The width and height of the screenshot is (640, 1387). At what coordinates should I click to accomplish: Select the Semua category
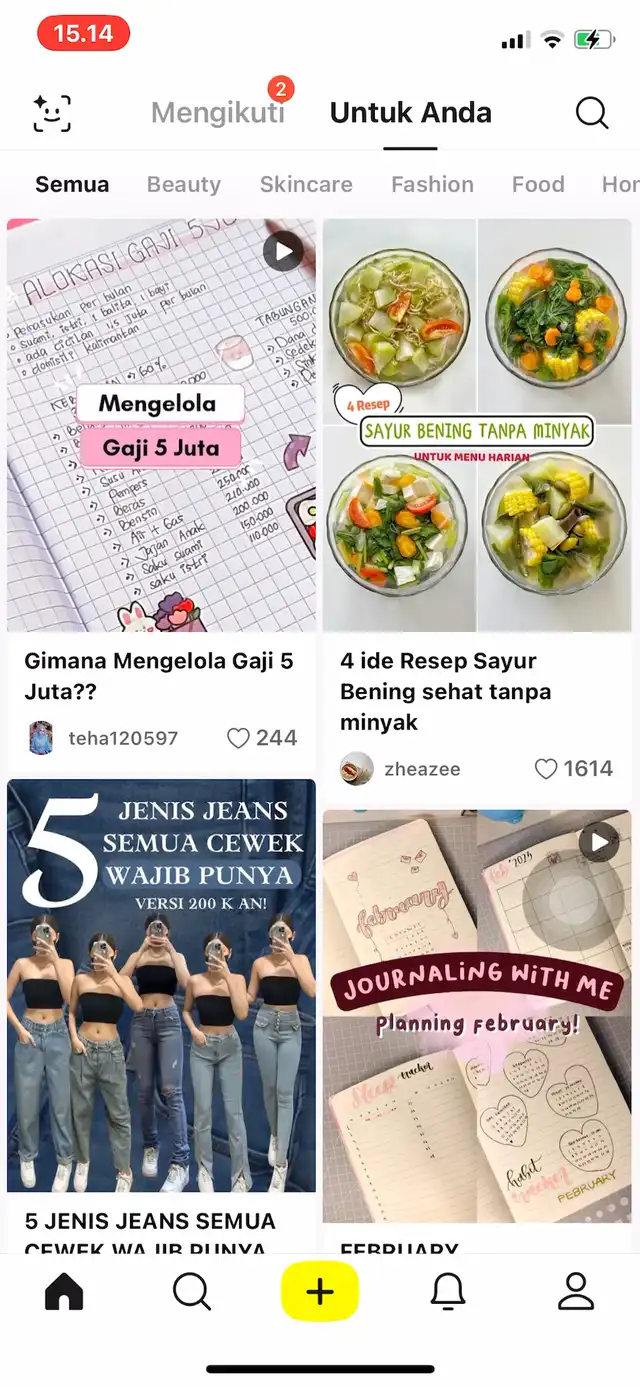(x=72, y=184)
